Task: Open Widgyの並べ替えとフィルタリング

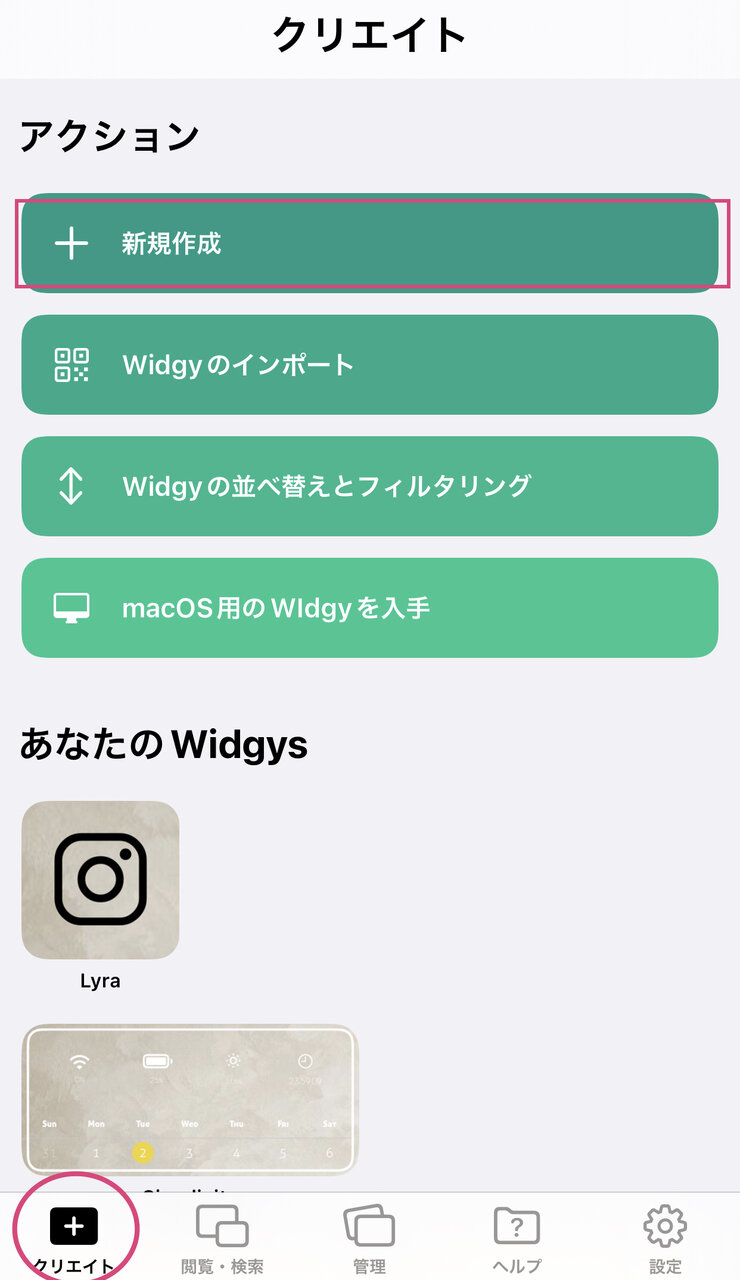Action: tap(370, 486)
